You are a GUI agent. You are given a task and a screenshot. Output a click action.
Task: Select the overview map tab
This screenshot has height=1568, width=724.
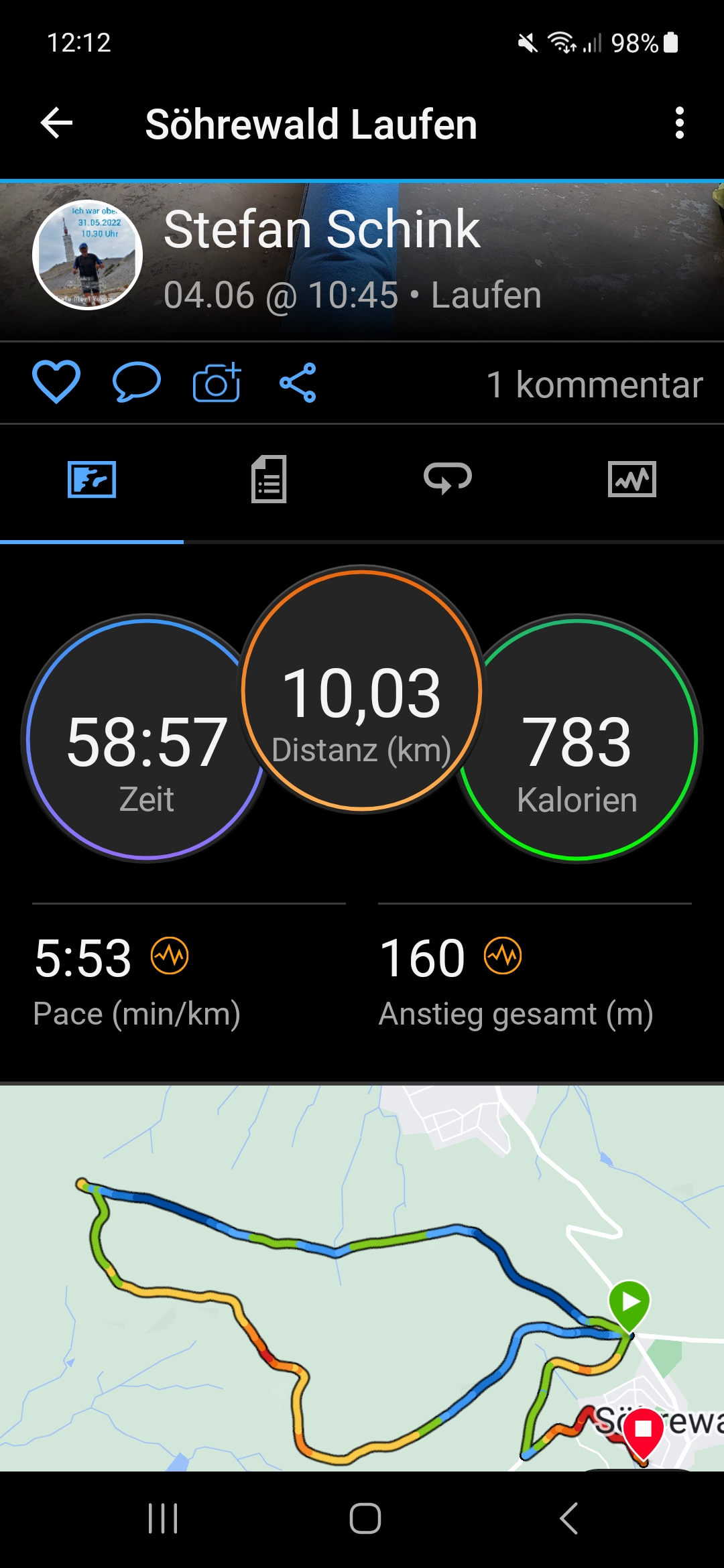pos(92,479)
